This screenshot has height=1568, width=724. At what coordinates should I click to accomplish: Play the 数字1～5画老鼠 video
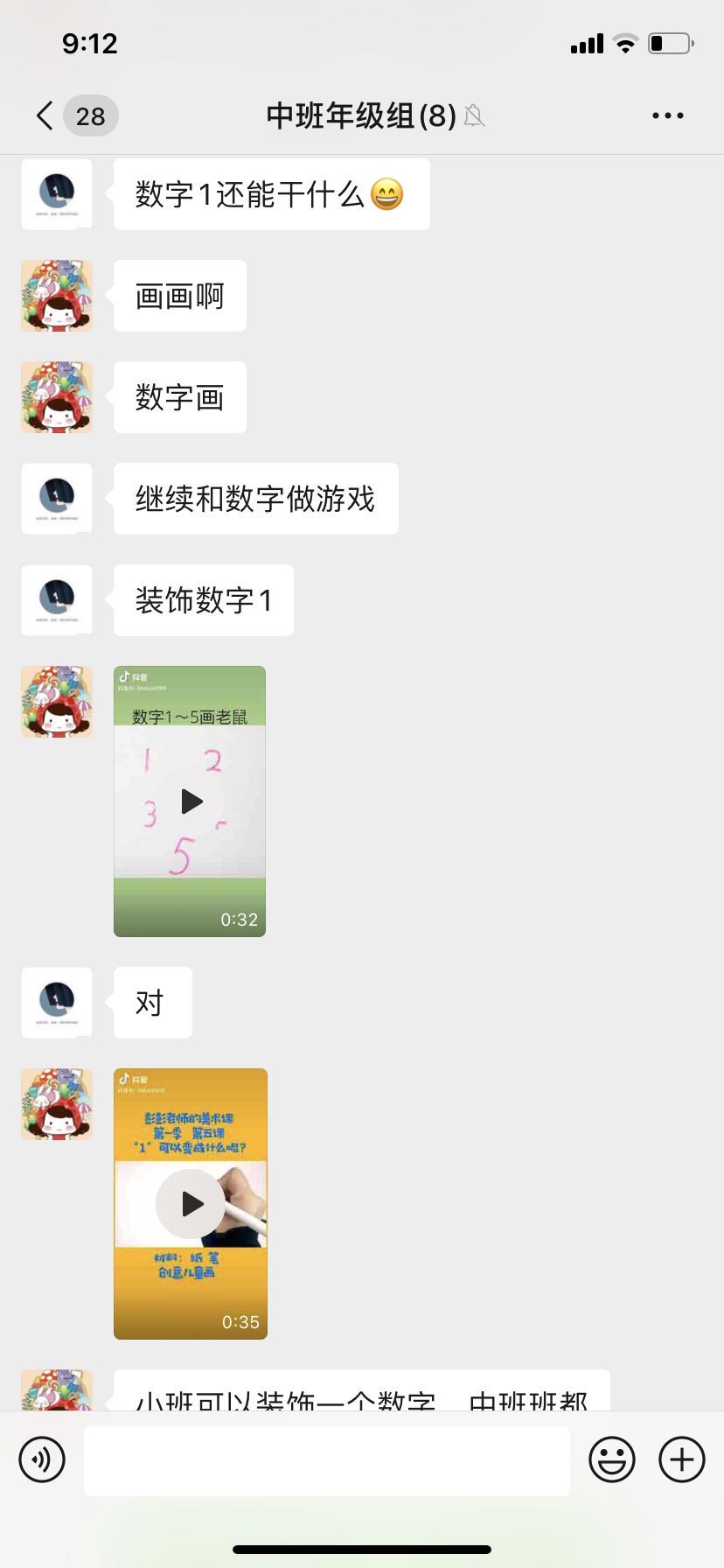(190, 801)
